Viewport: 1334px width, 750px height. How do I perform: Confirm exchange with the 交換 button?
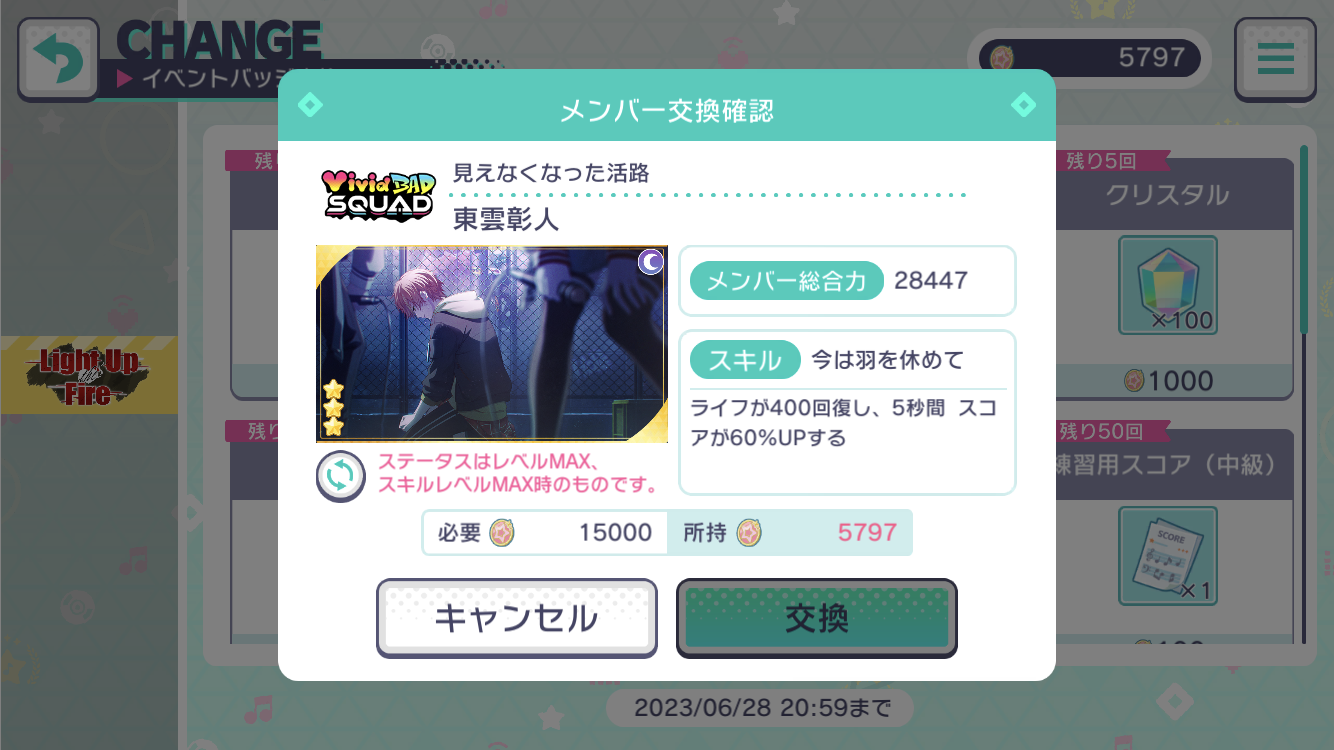816,618
